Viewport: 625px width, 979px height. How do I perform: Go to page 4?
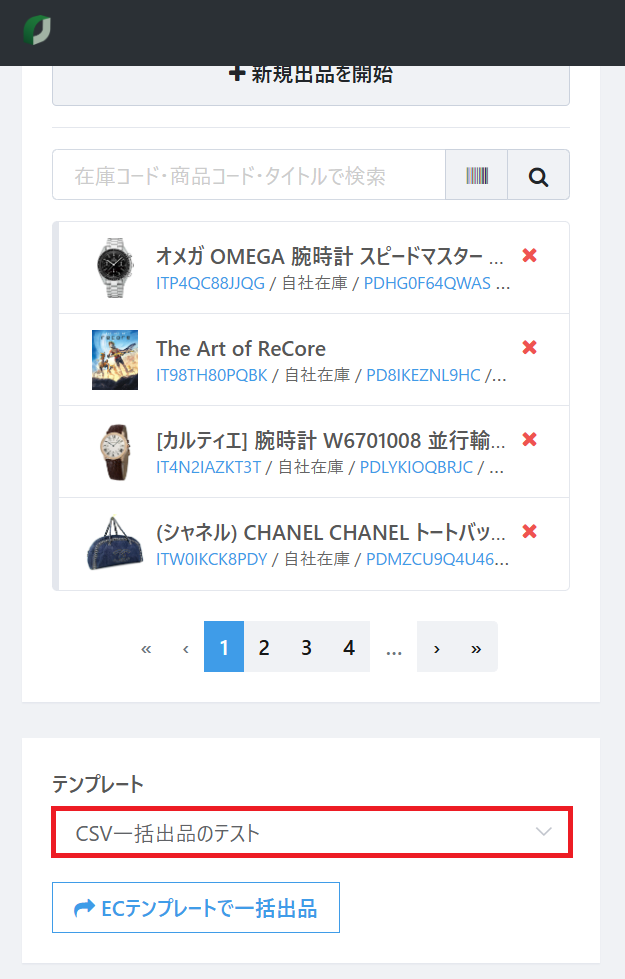[x=349, y=647]
